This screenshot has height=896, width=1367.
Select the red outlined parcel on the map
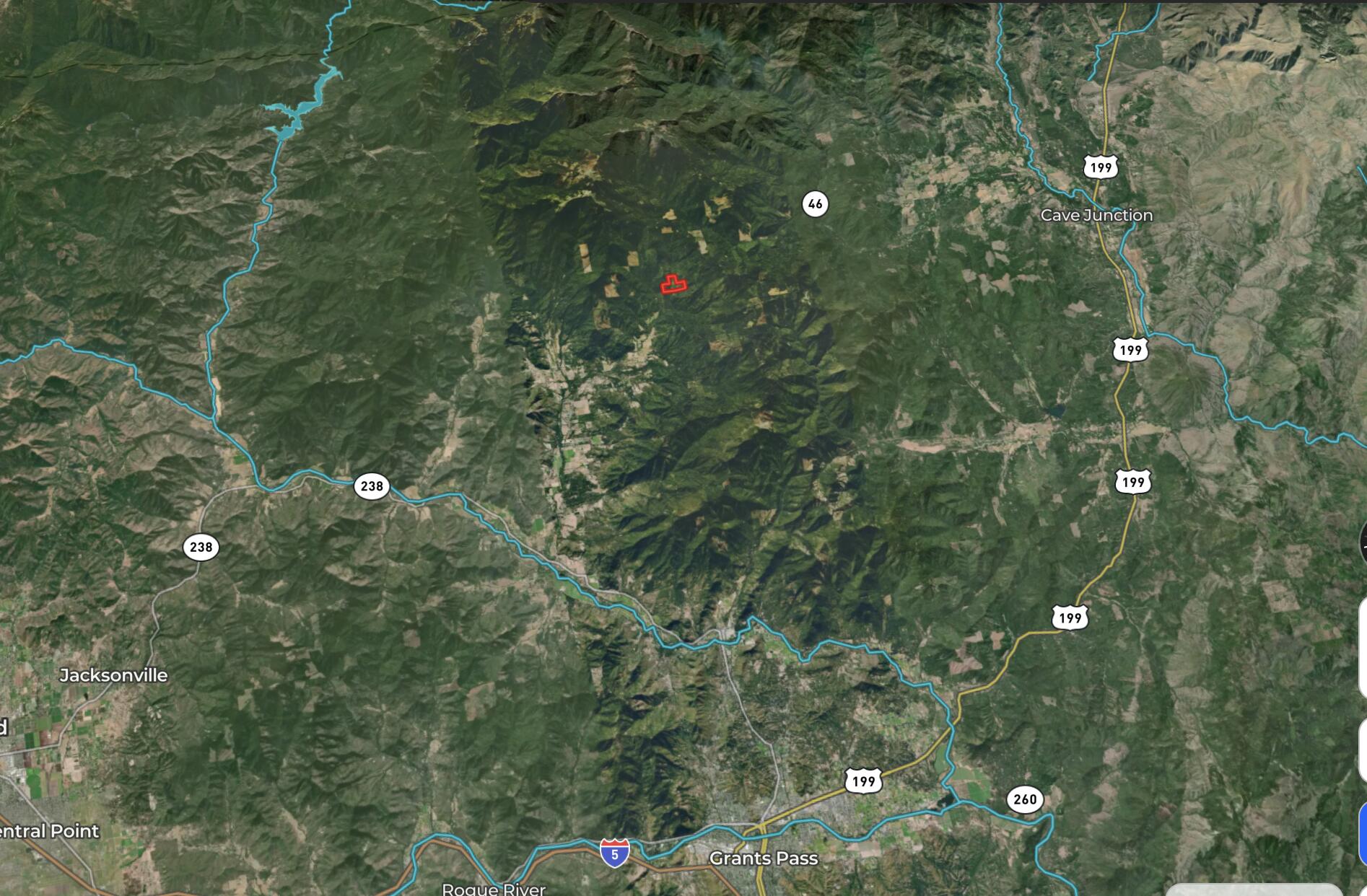(x=673, y=286)
